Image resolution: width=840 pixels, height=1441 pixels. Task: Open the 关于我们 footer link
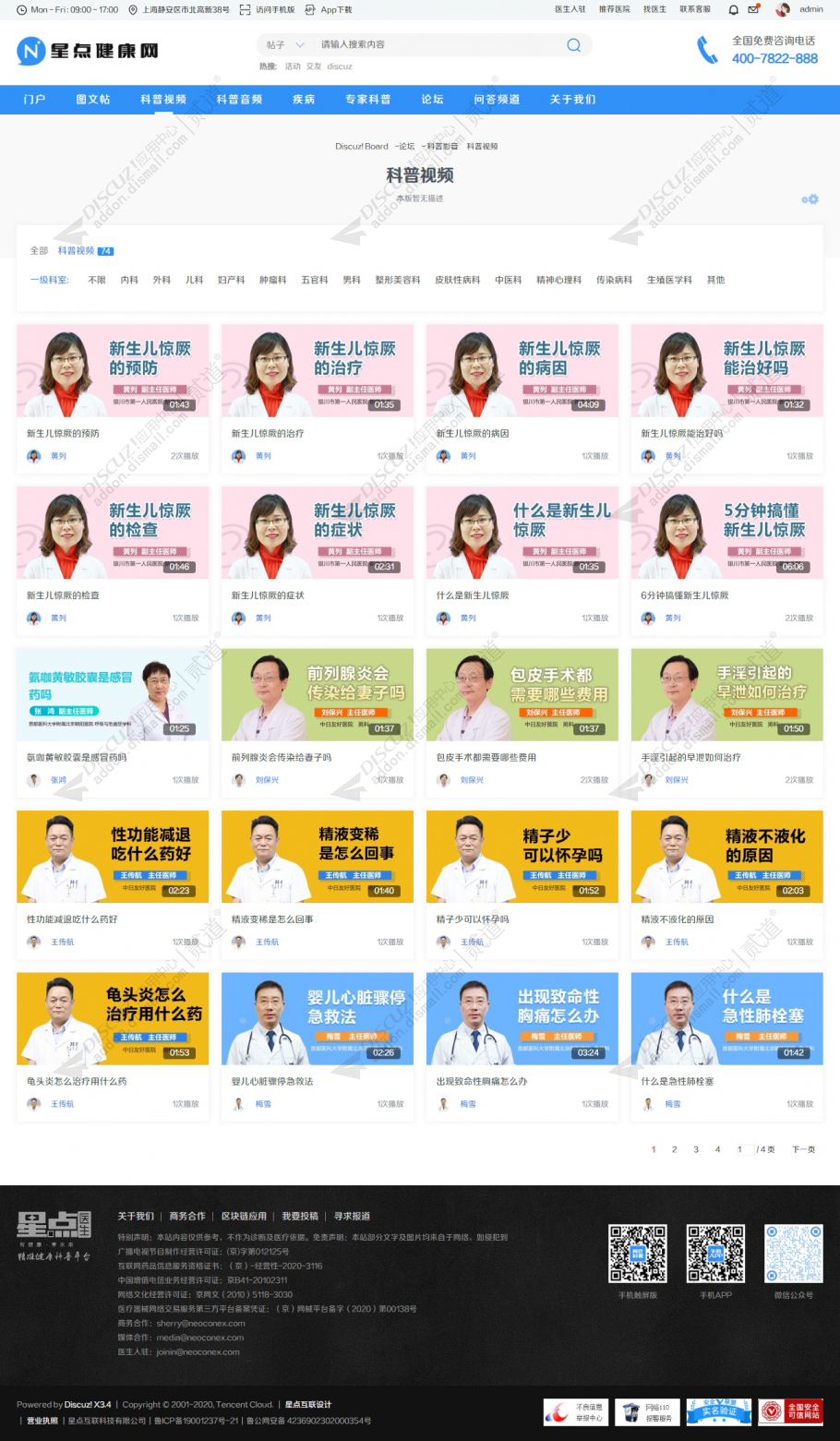[136, 1216]
